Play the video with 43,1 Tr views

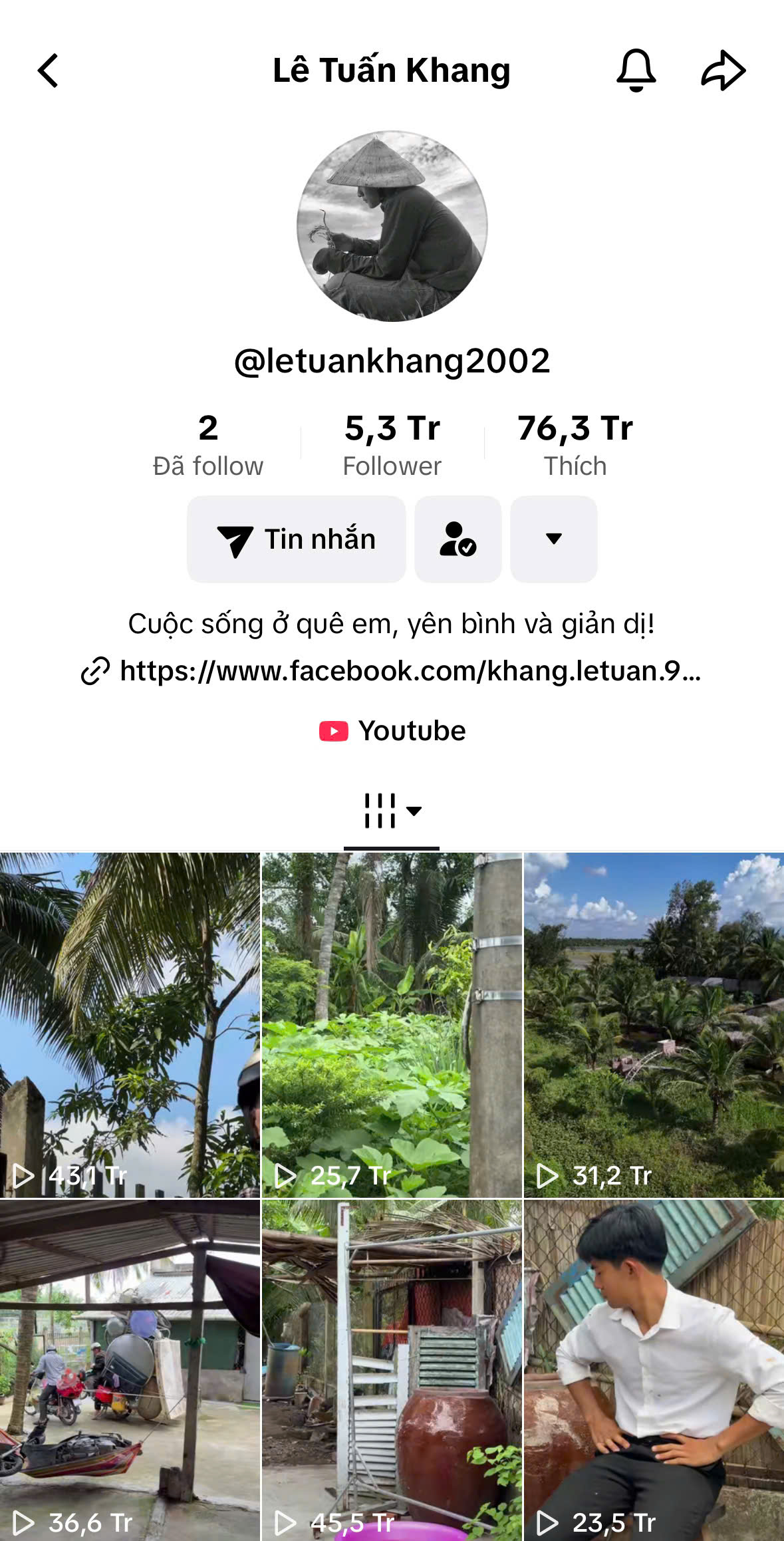[130, 1024]
